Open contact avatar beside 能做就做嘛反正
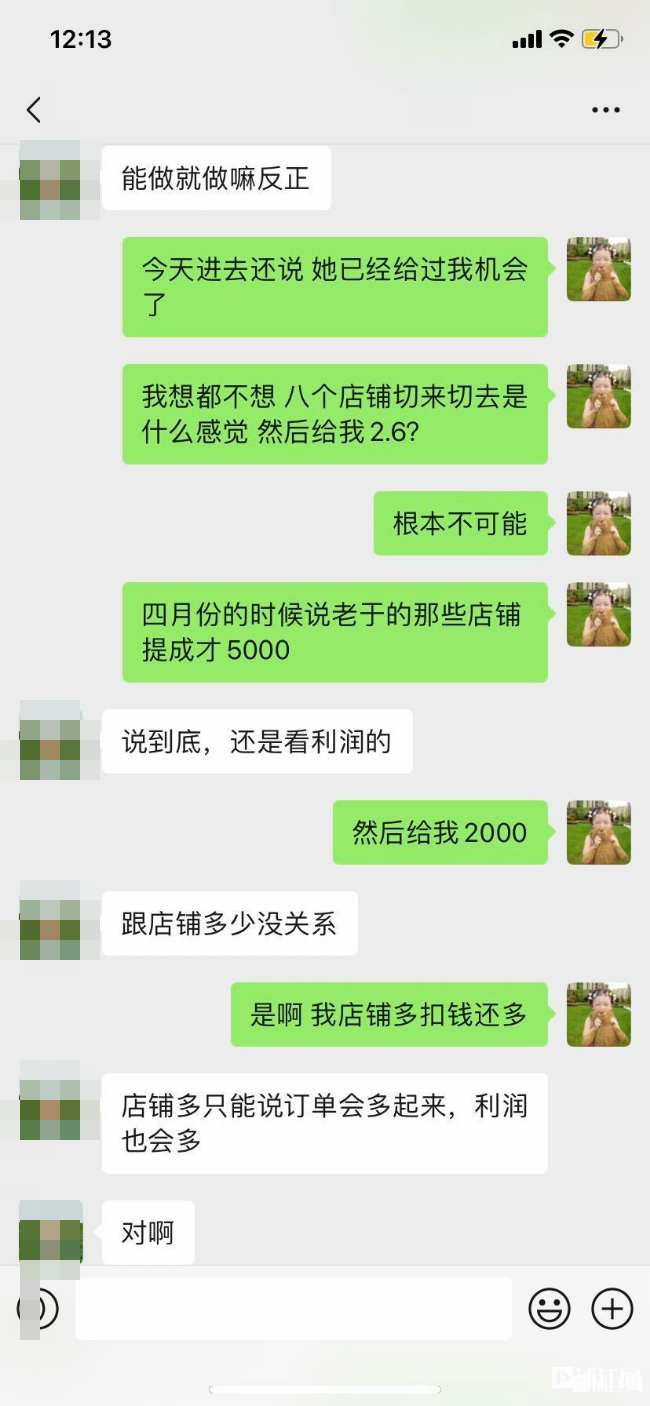Screen dimensions: 650x1406 (x=50, y=180)
